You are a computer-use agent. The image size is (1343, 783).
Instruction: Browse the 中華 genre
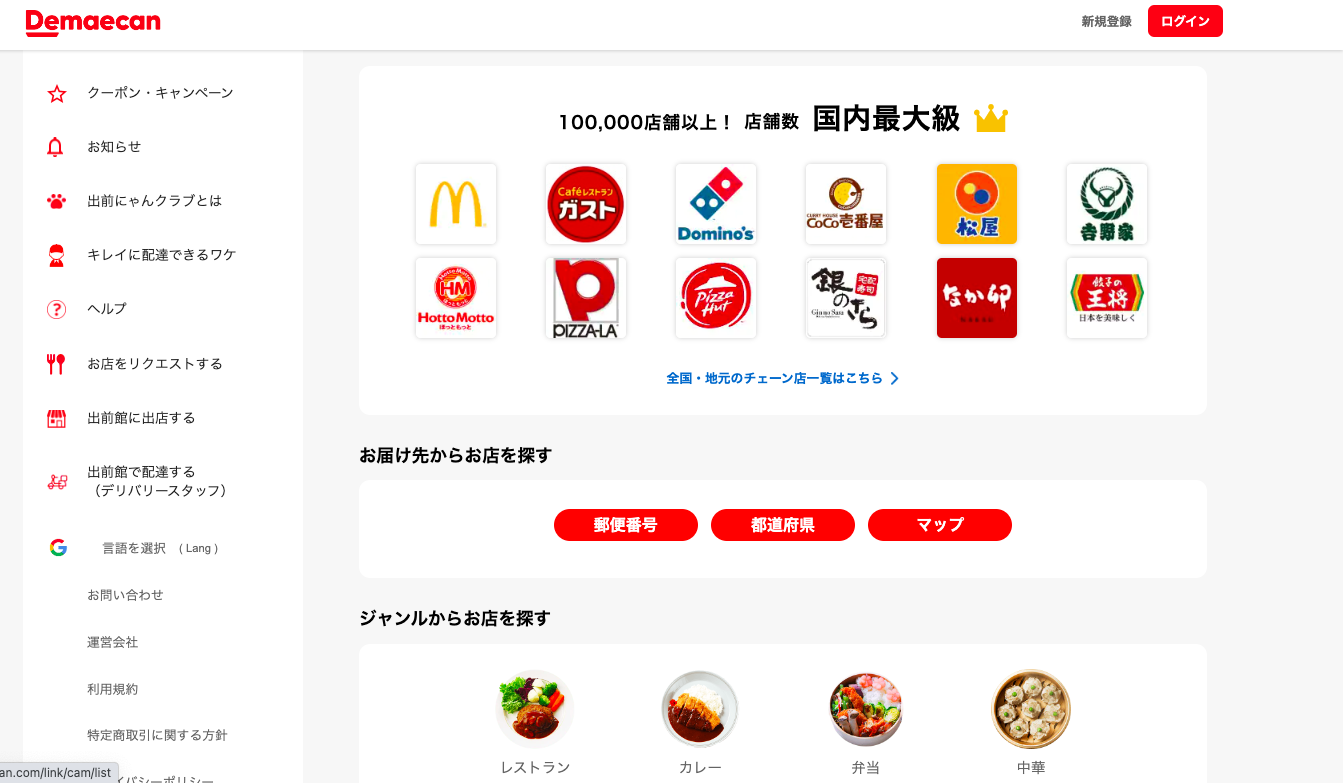tap(1031, 722)
